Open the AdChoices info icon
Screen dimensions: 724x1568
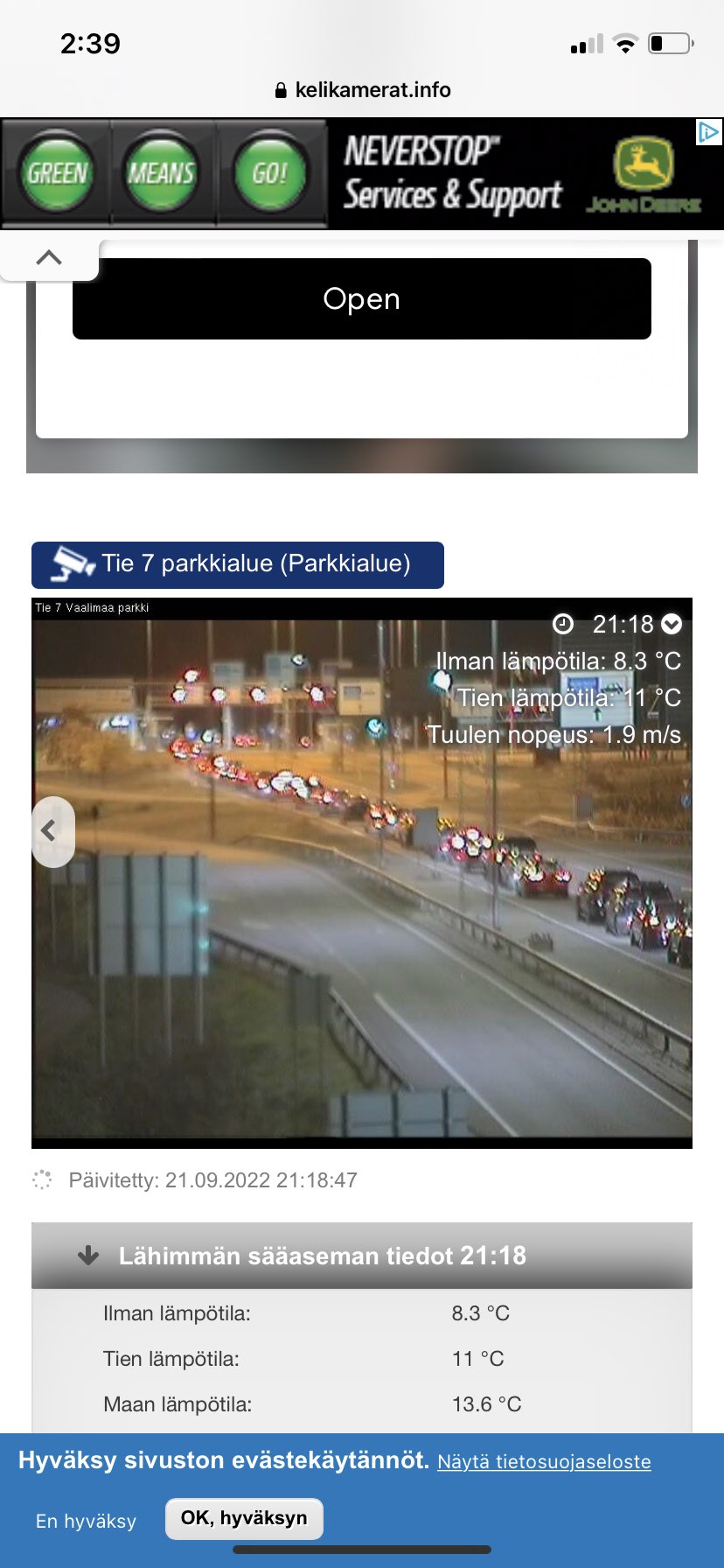(709, 132)
